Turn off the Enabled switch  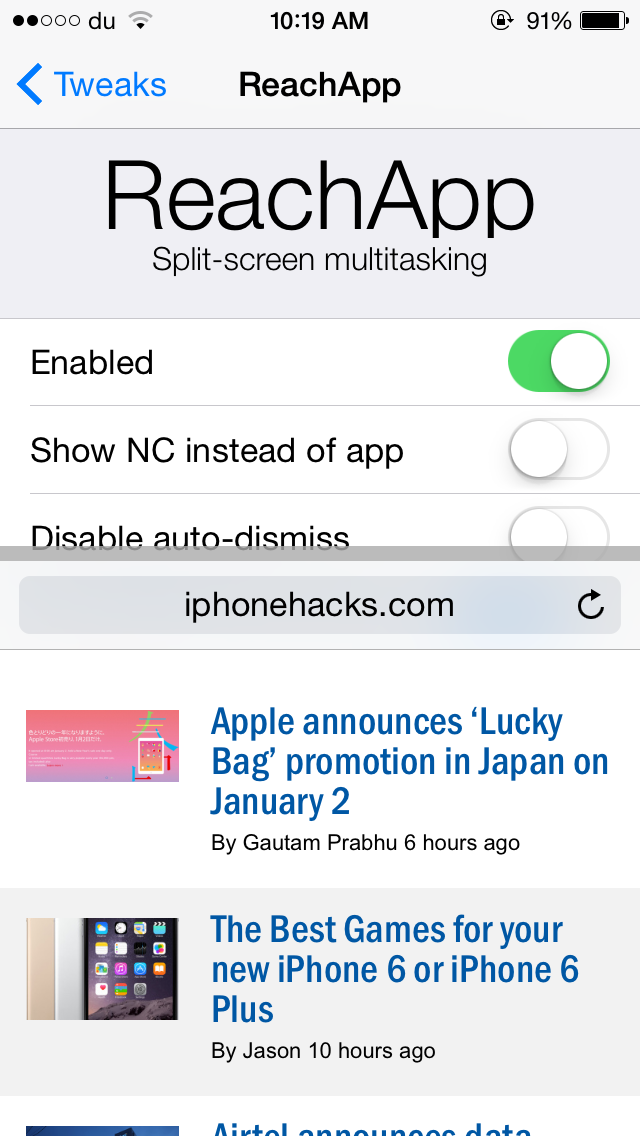558,361
